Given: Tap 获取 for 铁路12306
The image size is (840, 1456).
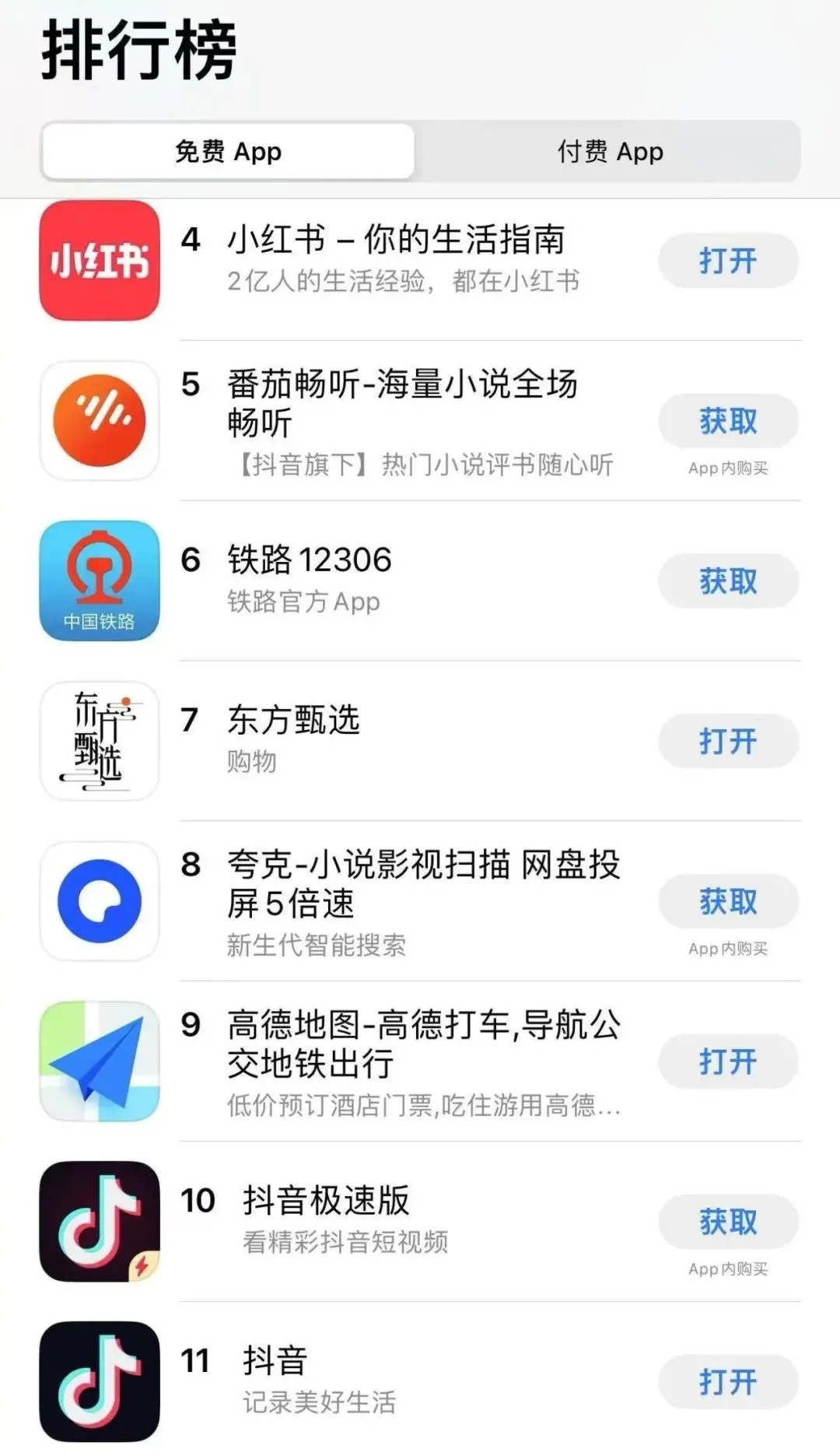Looking at the screenshot, I should pyautogui.click(x=728, y=581).
